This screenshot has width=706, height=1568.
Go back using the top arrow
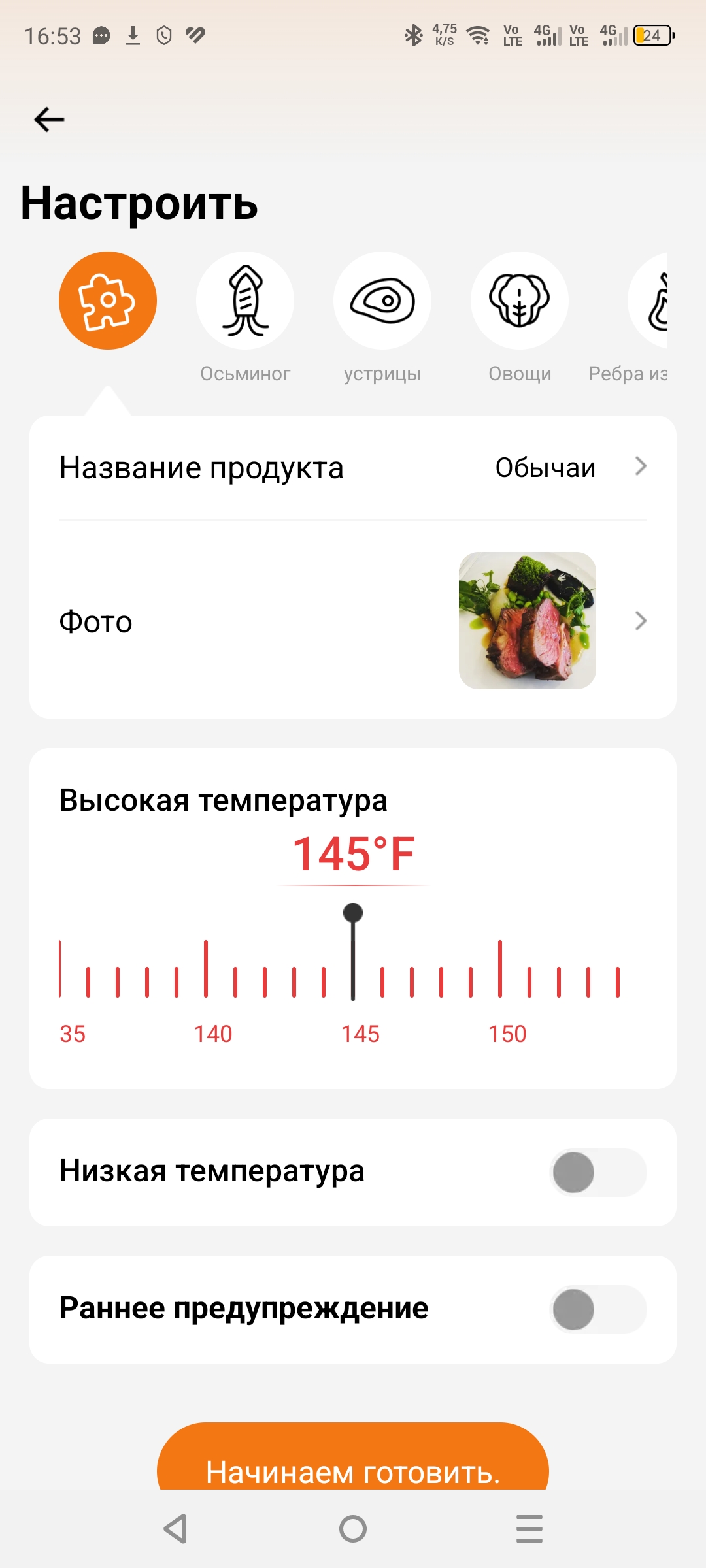[x=49, y=120]
